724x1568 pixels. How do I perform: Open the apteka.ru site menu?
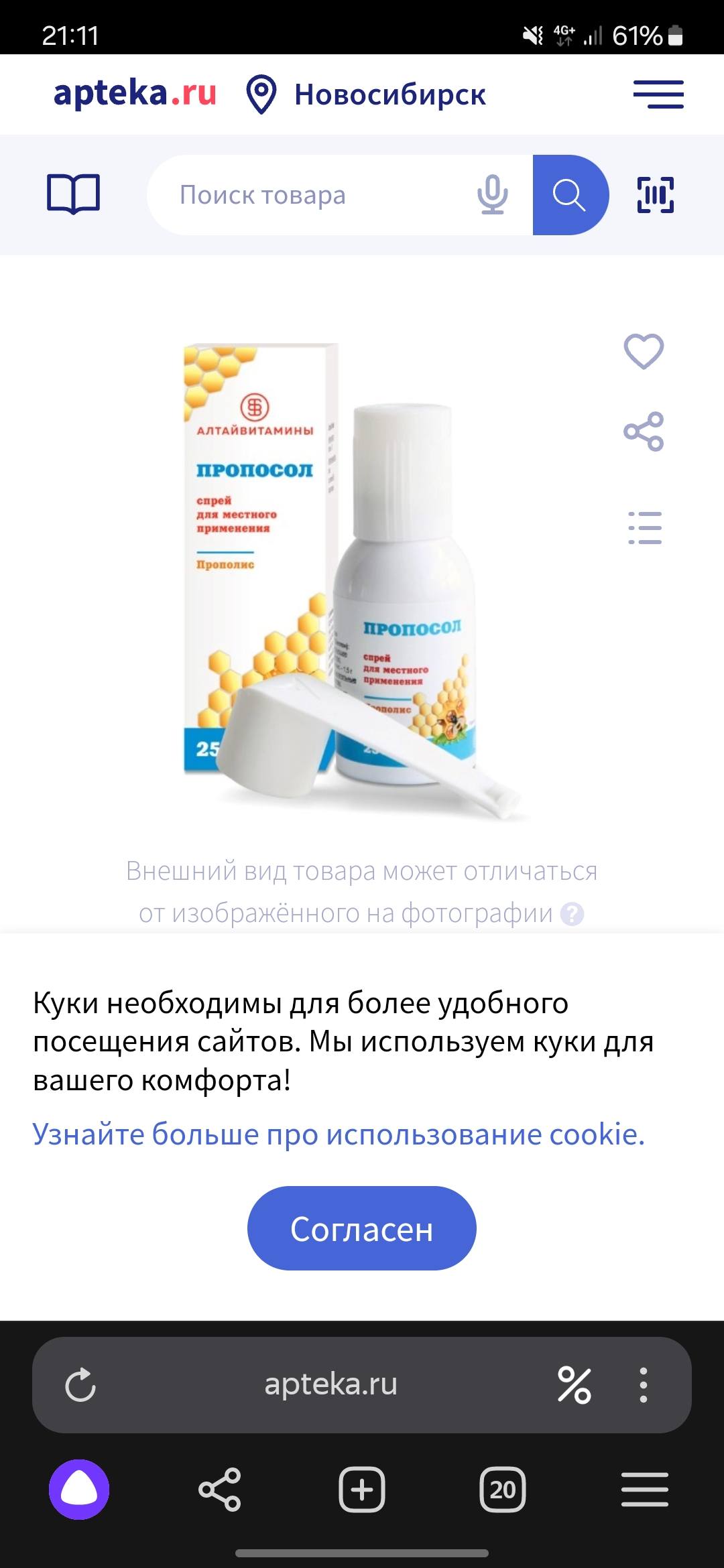658,94
